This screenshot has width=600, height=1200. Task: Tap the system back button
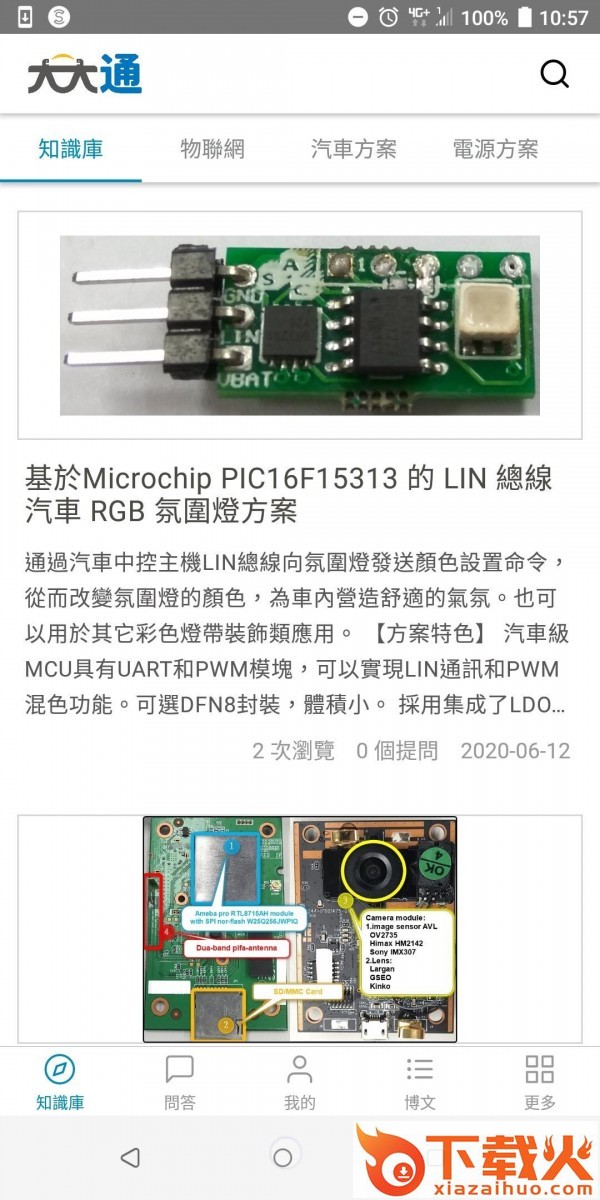130,1158
